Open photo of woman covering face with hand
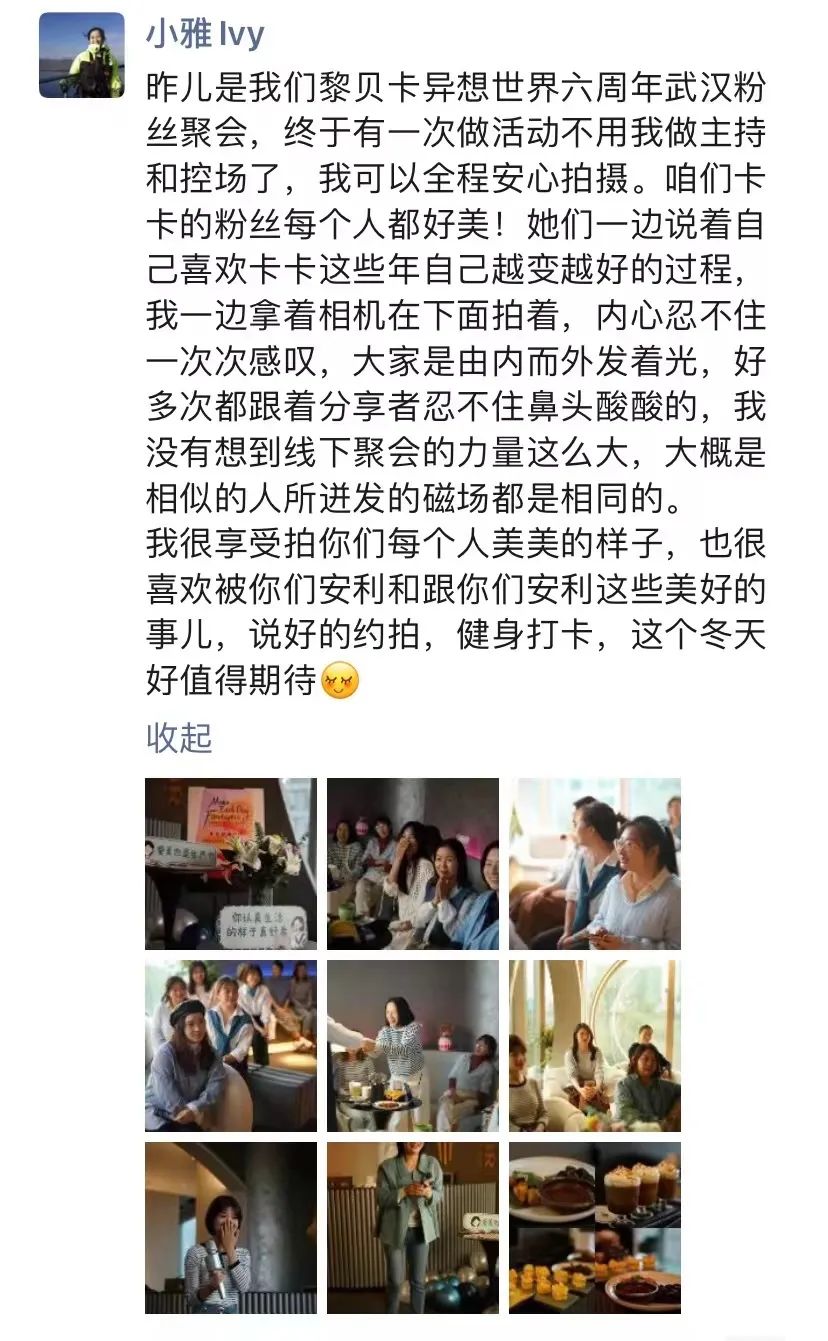Image resolution: width=828 pixels, height=1341 pixels. pyautogui.click(x=231, y=1228)
